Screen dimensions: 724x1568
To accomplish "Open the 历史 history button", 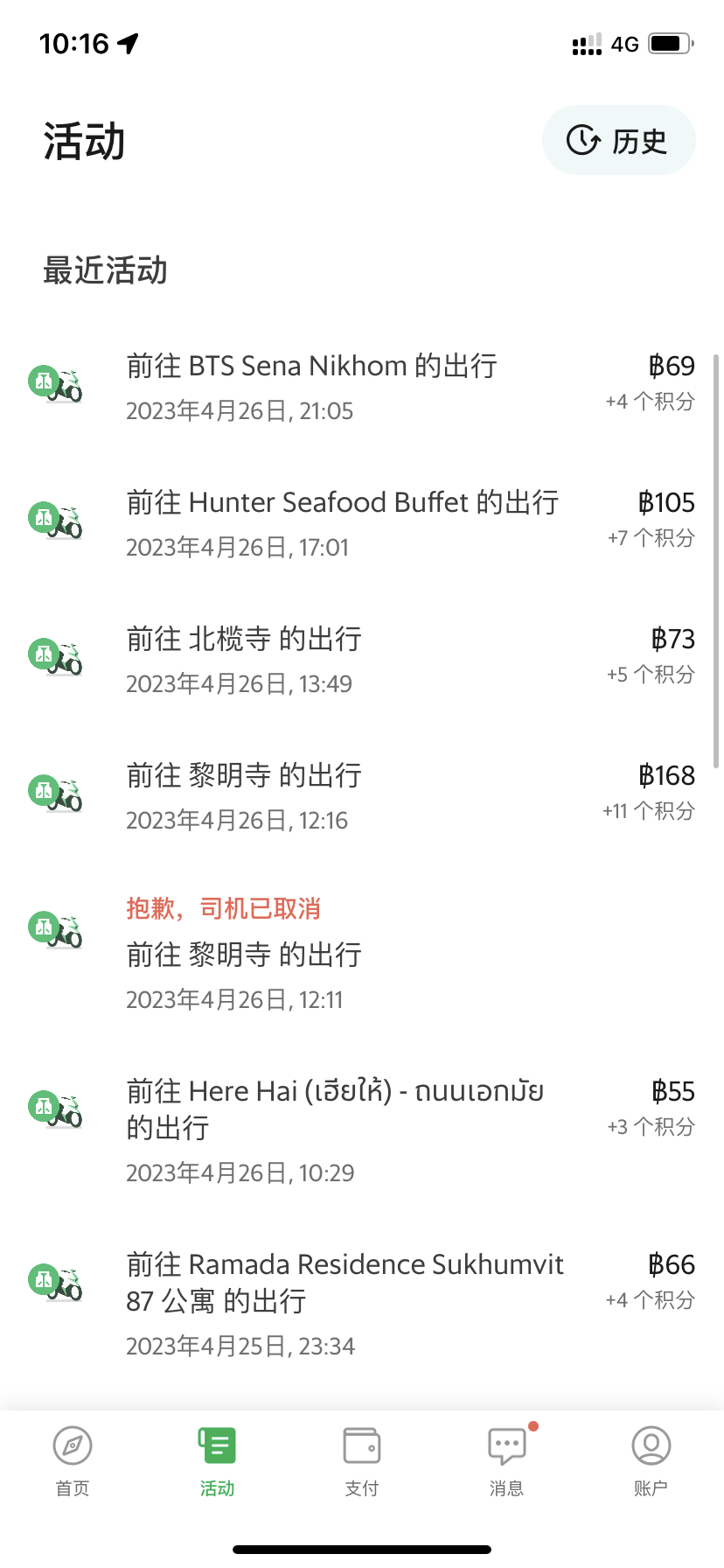I will pos(618,141).
